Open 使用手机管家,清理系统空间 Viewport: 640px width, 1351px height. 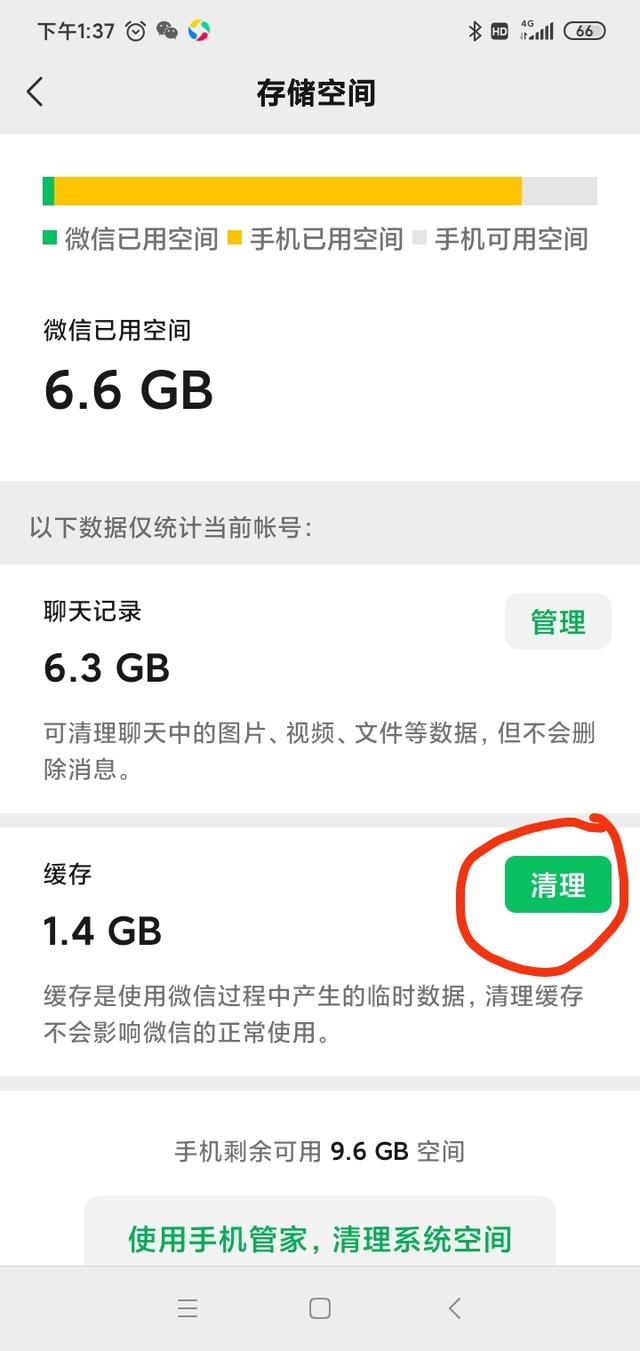click(320, 1238)
